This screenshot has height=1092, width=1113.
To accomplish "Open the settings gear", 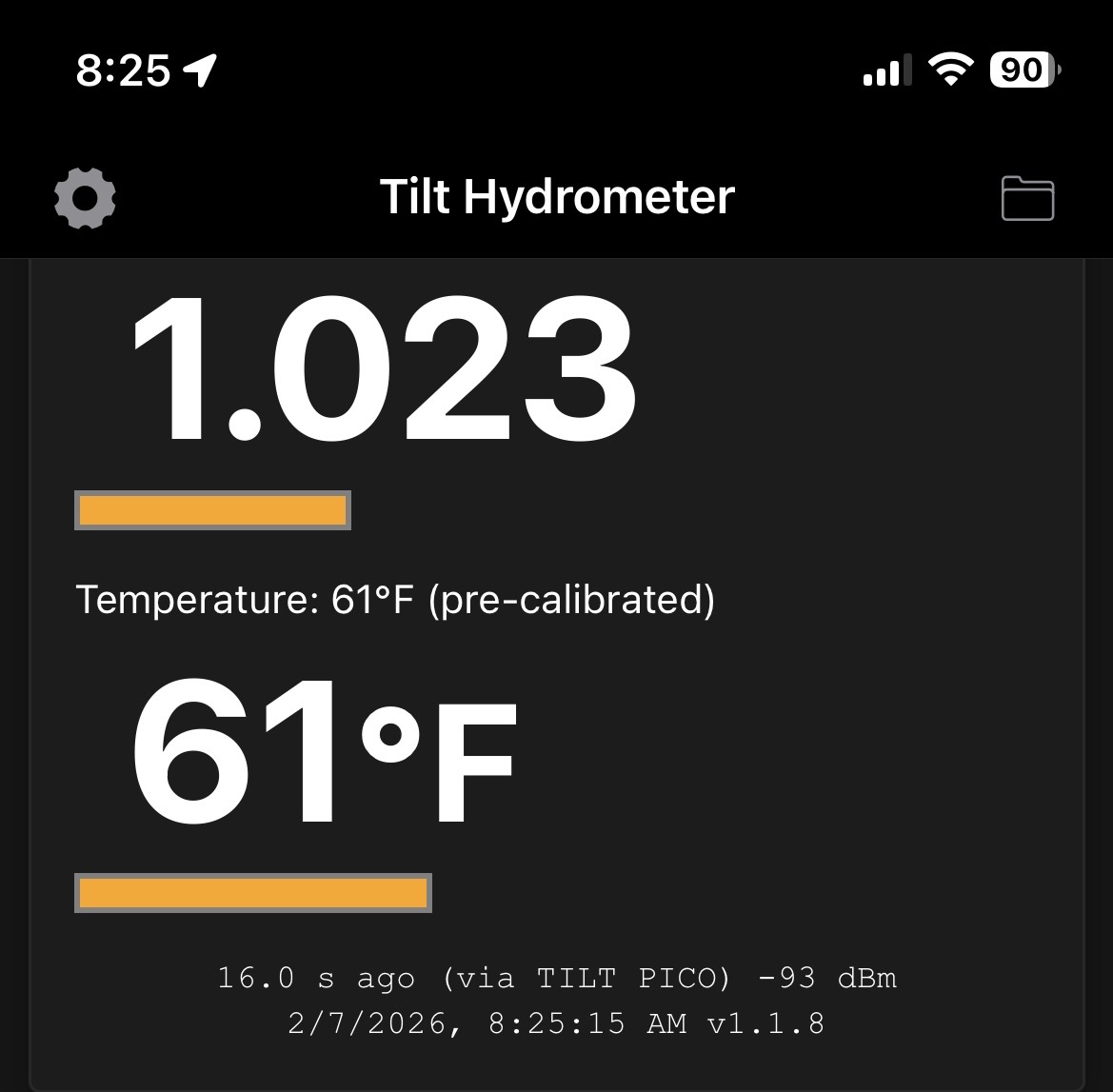I will tap(85, 198).
